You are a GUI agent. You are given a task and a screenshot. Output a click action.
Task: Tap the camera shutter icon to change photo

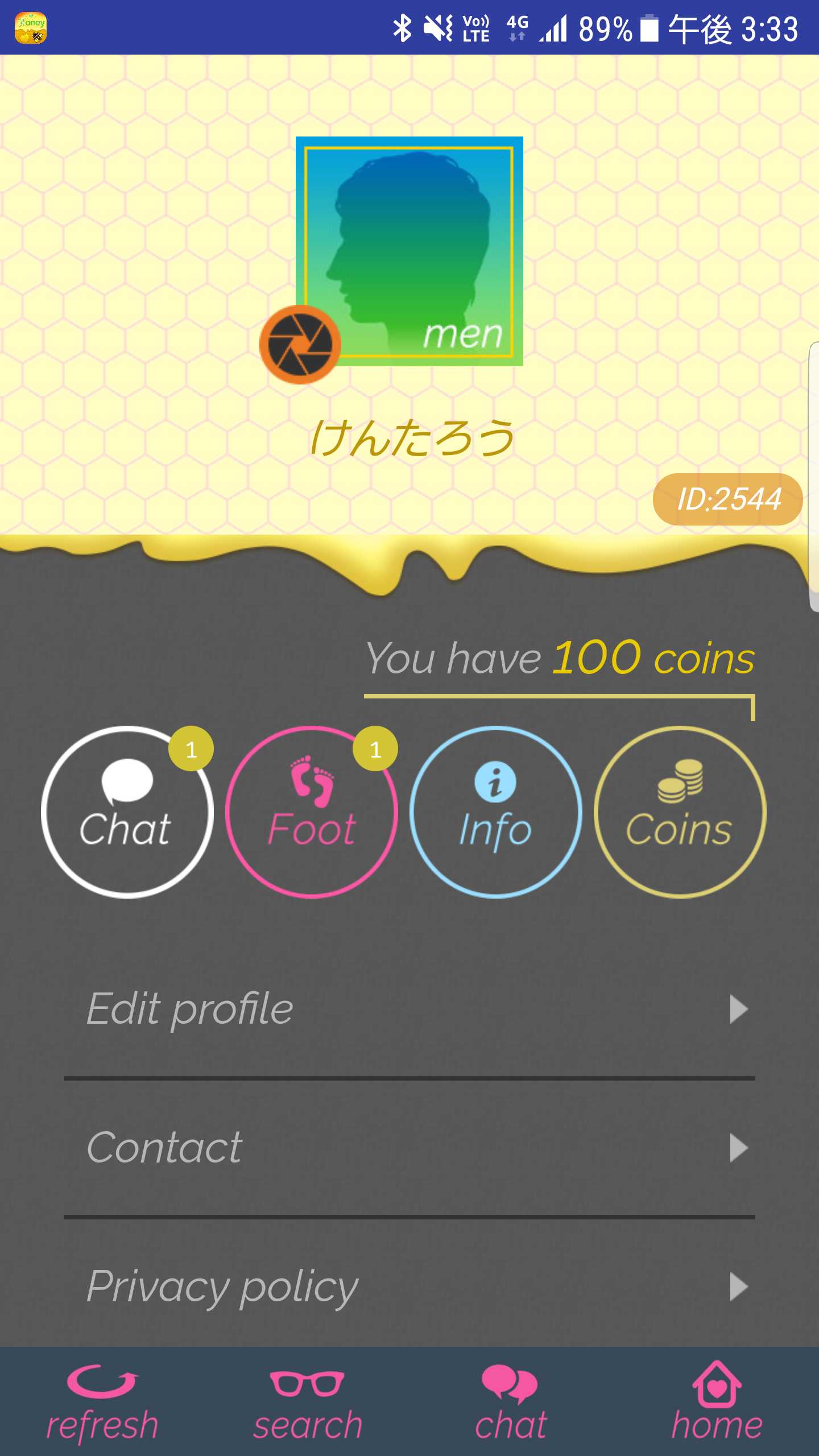click(x=300, y=345)
